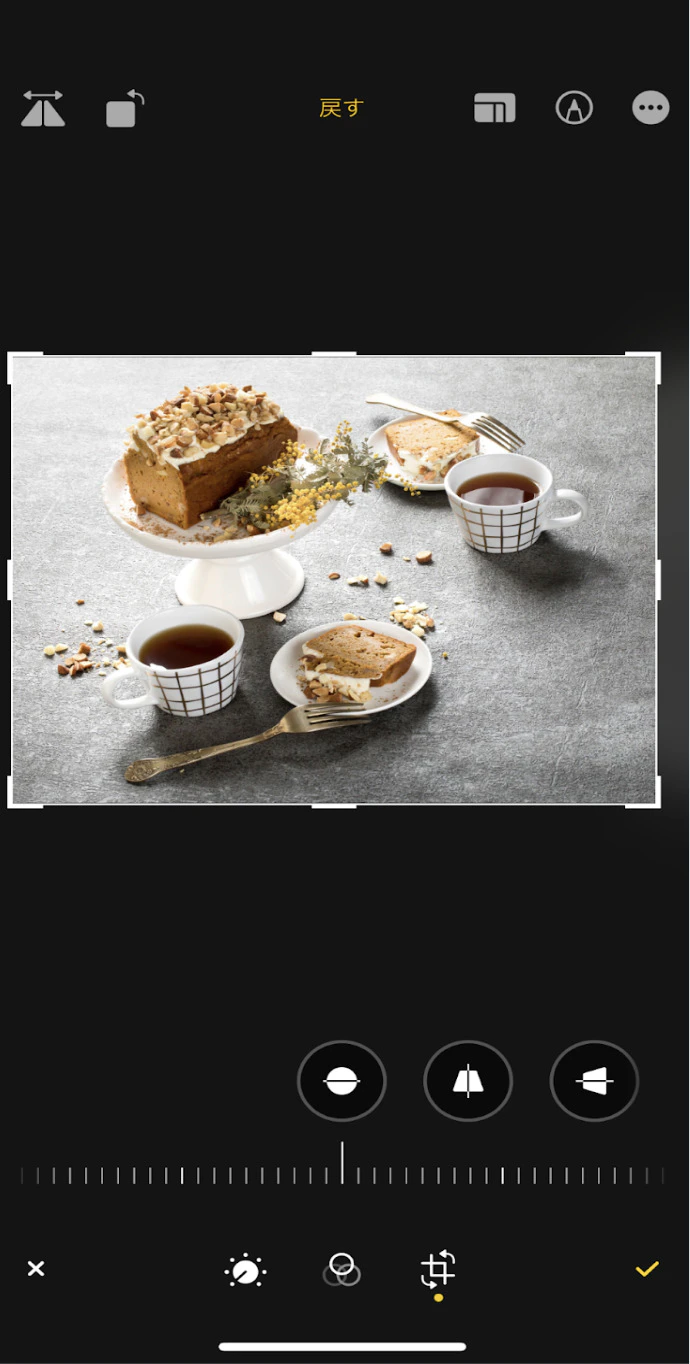Rotate the photo ninety degrees
Screen dimensions: 690x1364
125,109
